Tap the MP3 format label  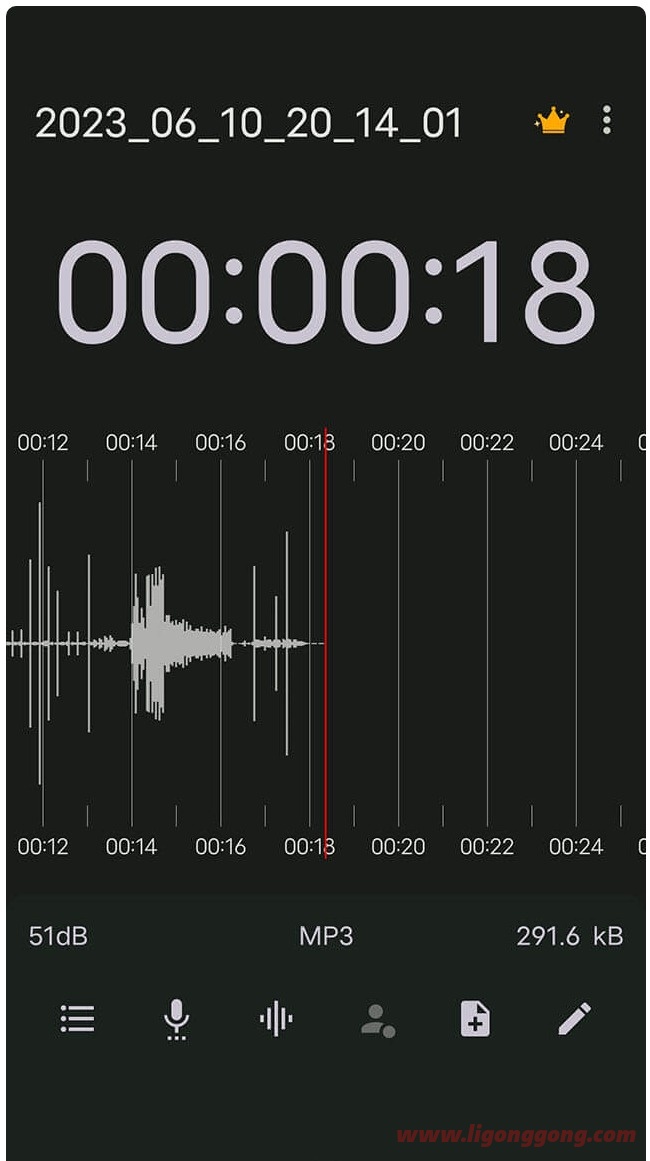(326, 936)
